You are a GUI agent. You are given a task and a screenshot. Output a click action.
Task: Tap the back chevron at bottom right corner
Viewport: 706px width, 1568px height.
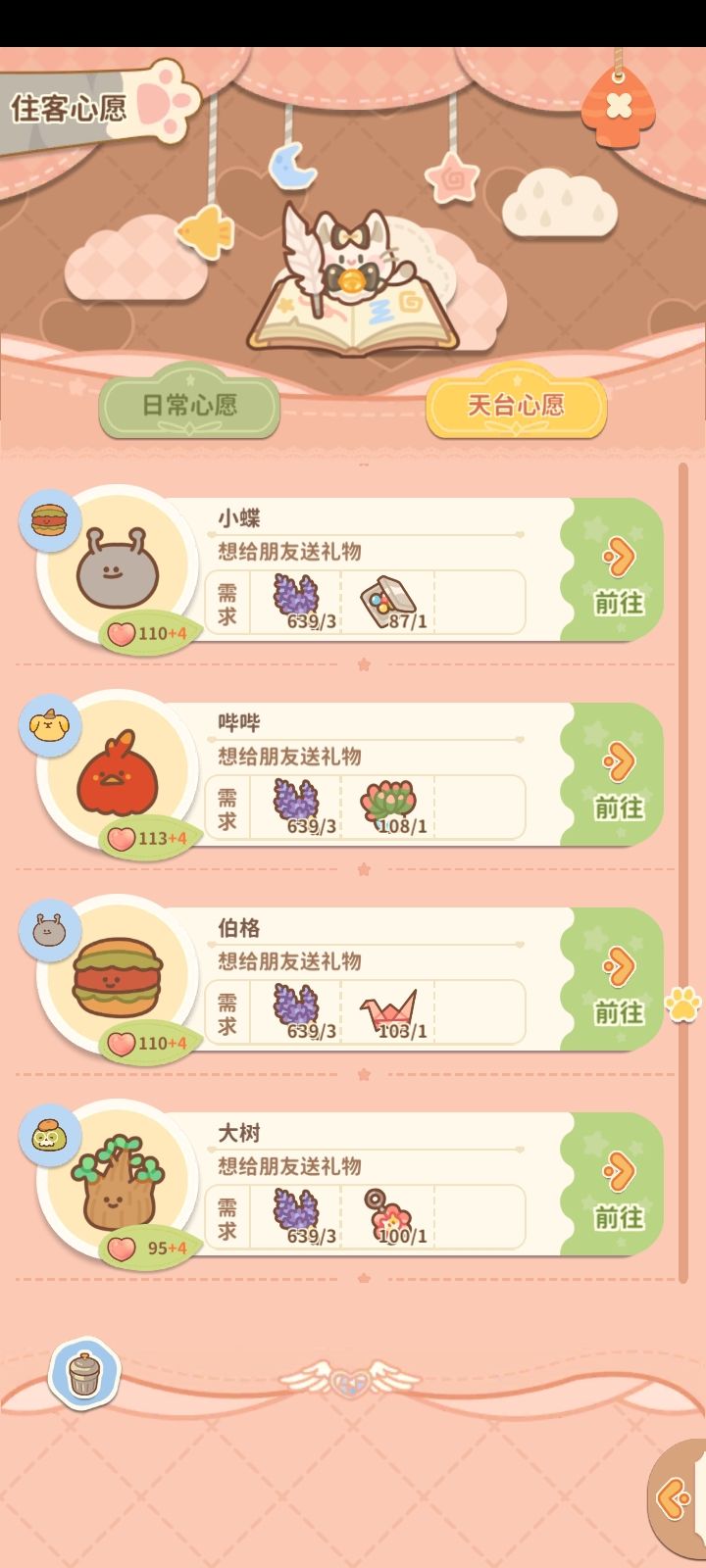[673, 1496]
